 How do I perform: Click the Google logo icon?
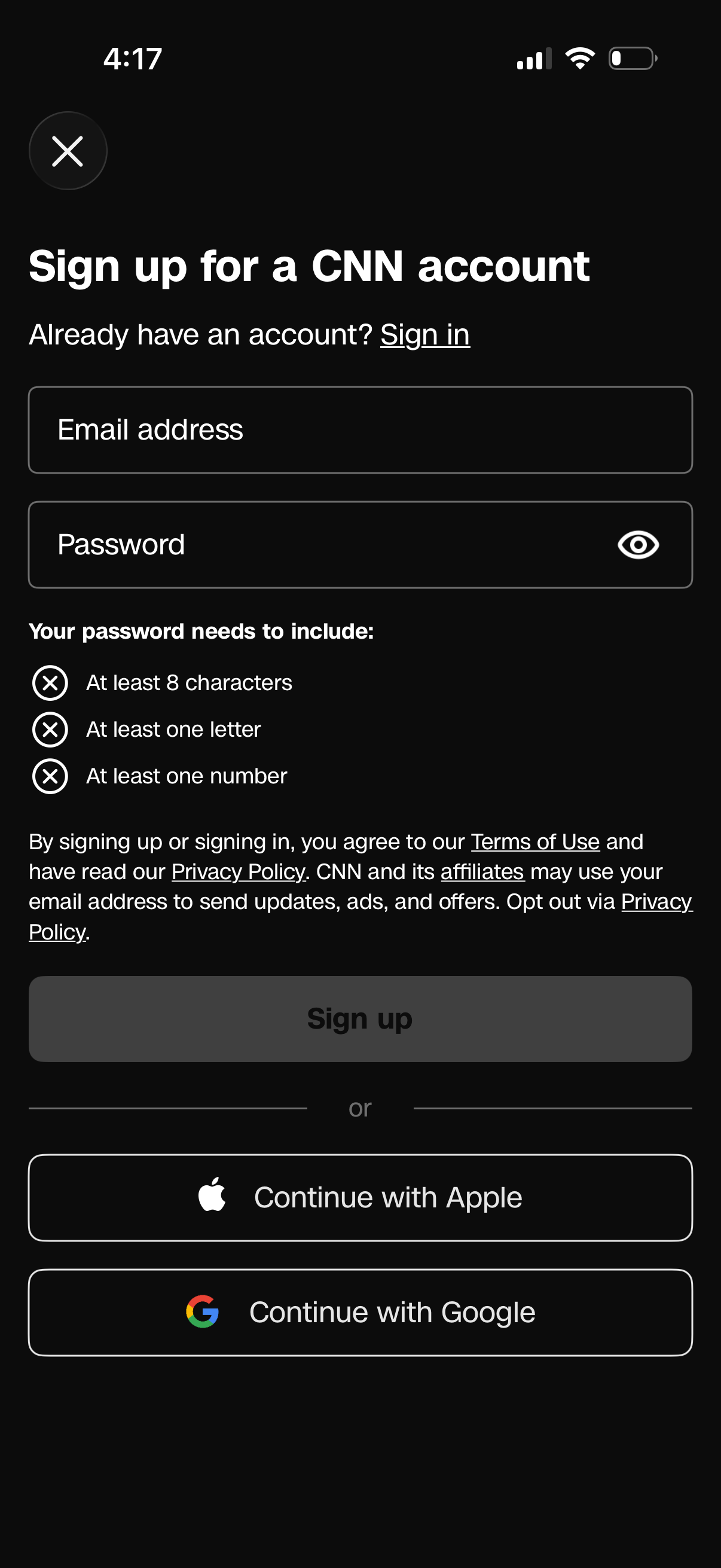204,1311
